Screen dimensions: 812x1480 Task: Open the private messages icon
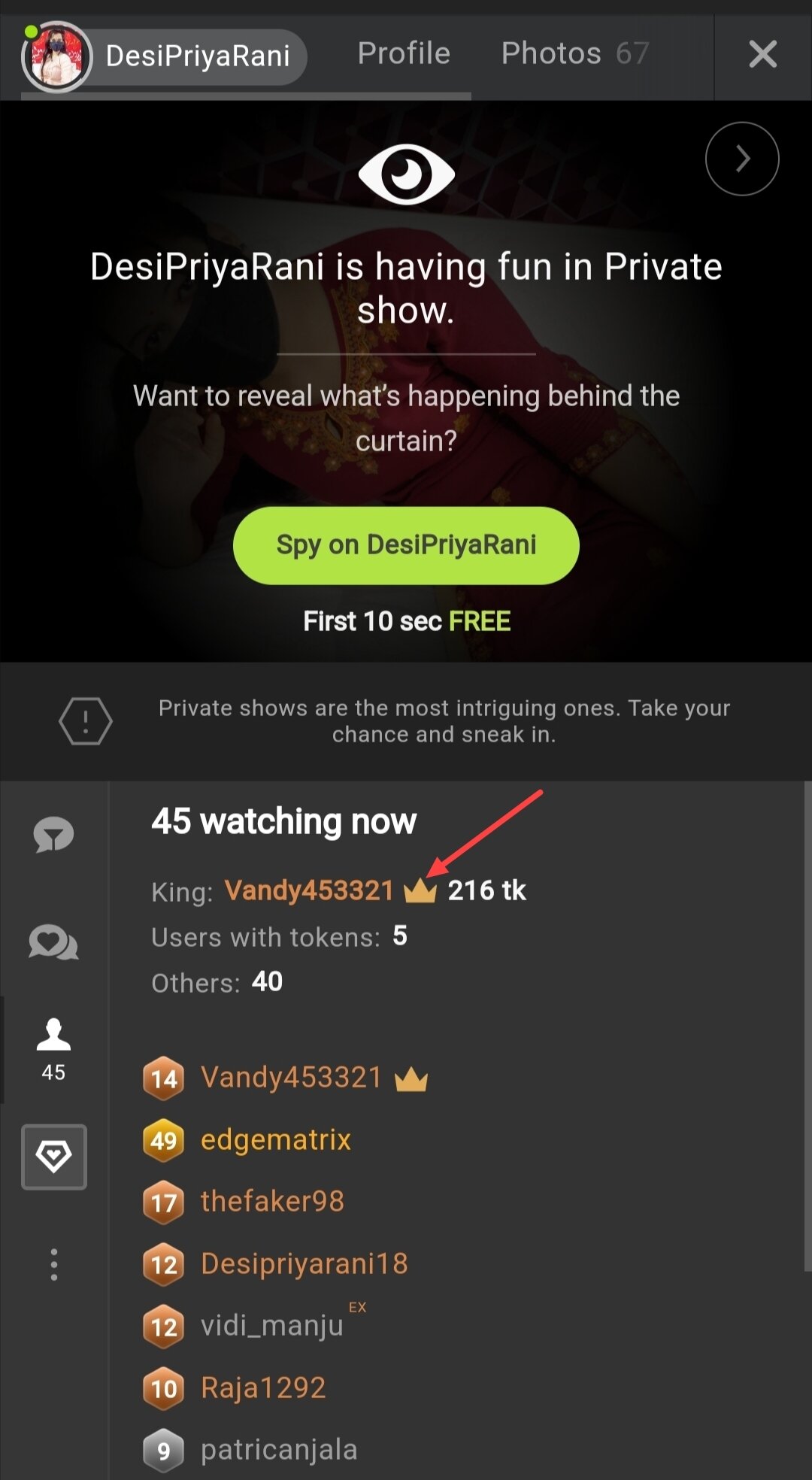click(x=54, y=942)
